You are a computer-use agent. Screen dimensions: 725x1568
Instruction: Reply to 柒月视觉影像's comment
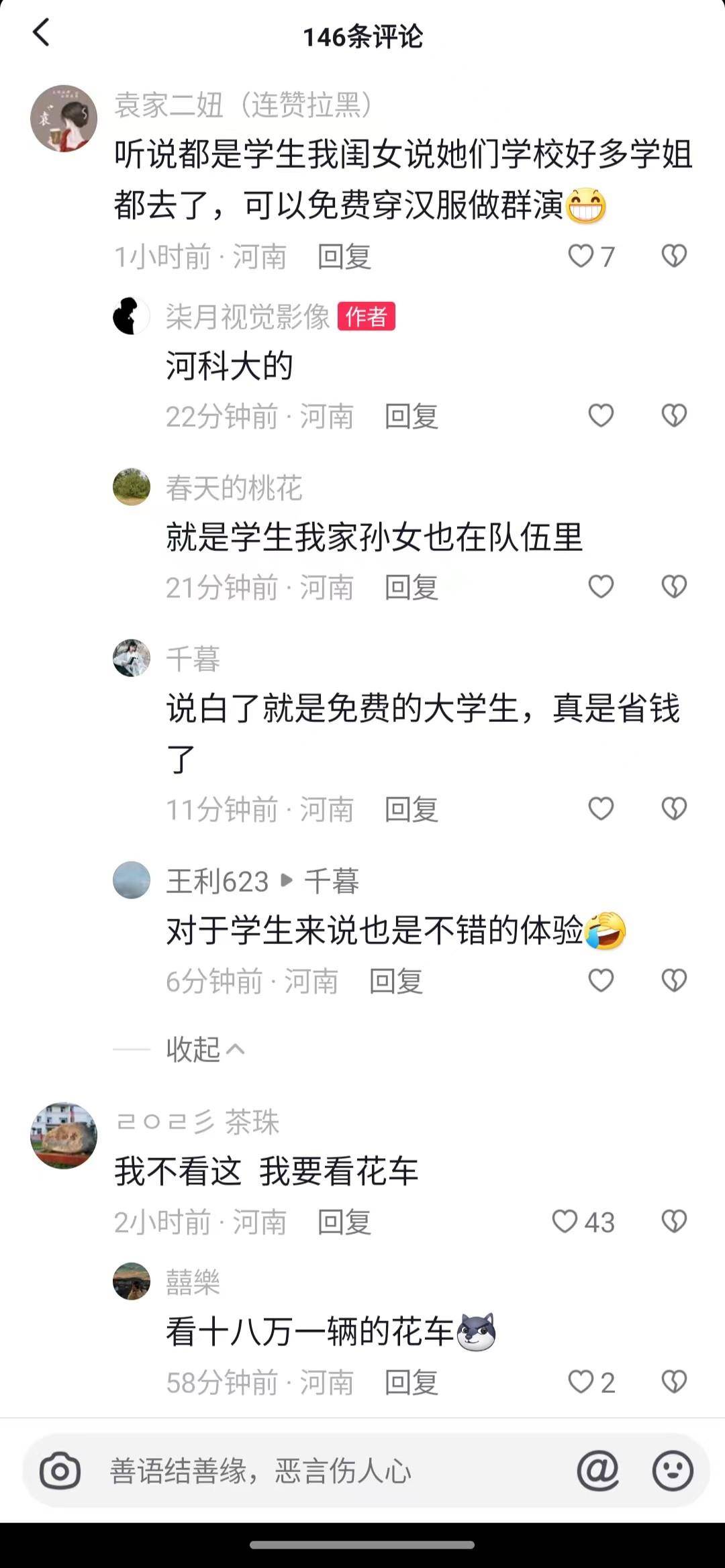coord(412,417)
